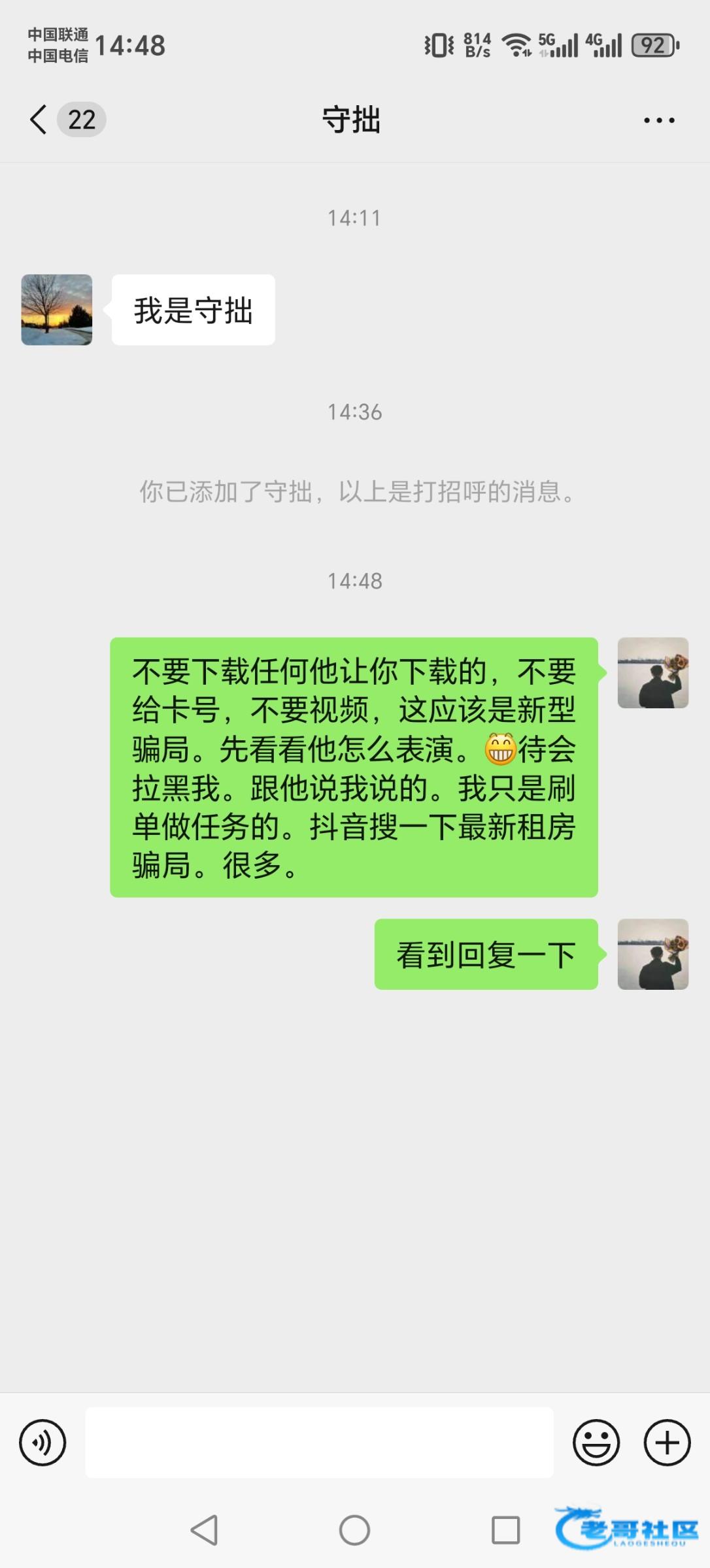Go to system home screen
The width and height of the screenshot is (710, 1568).
point(354,1529)
